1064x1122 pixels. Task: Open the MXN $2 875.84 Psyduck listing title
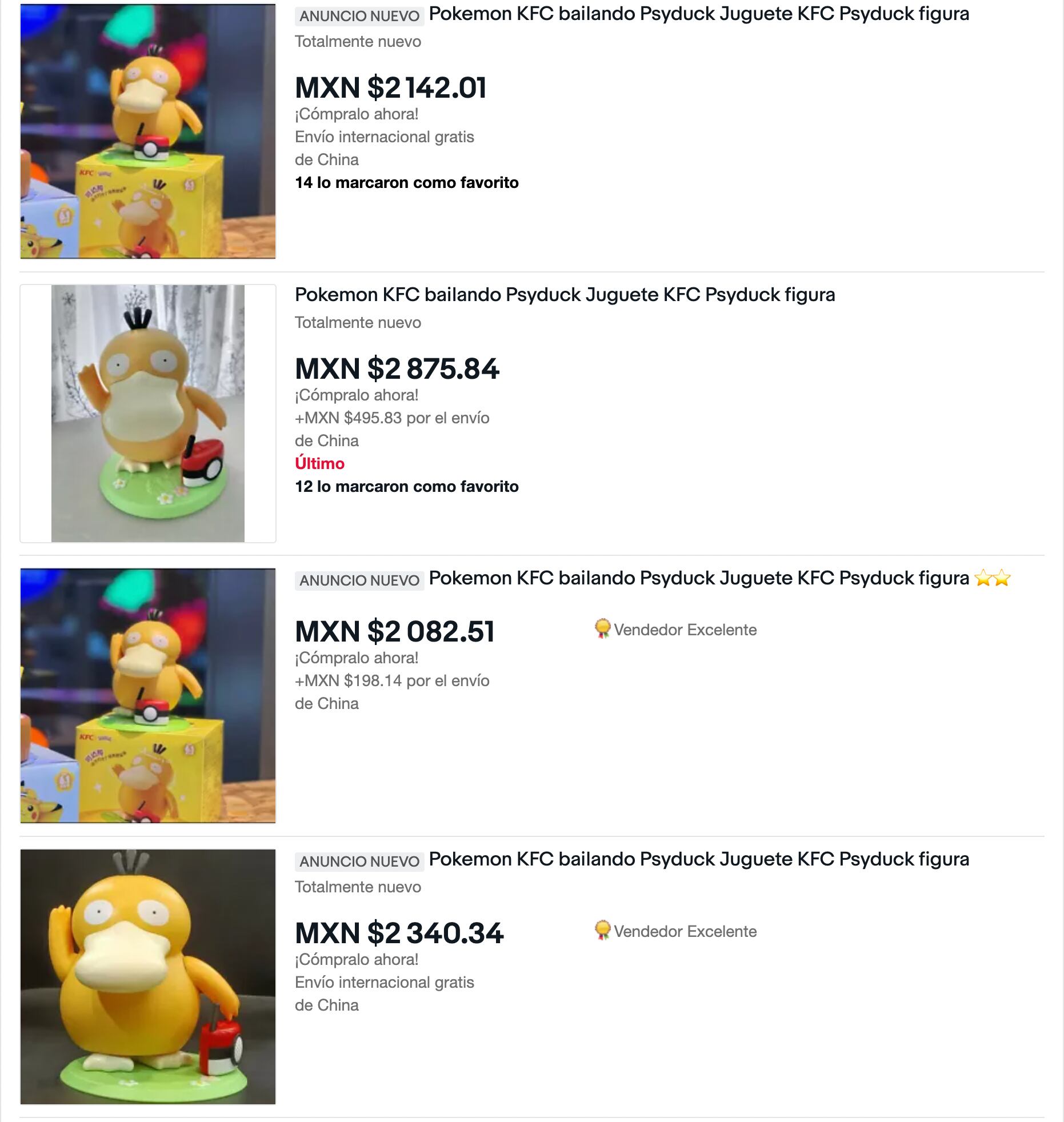pyautogui.click(x=565, y=295)
